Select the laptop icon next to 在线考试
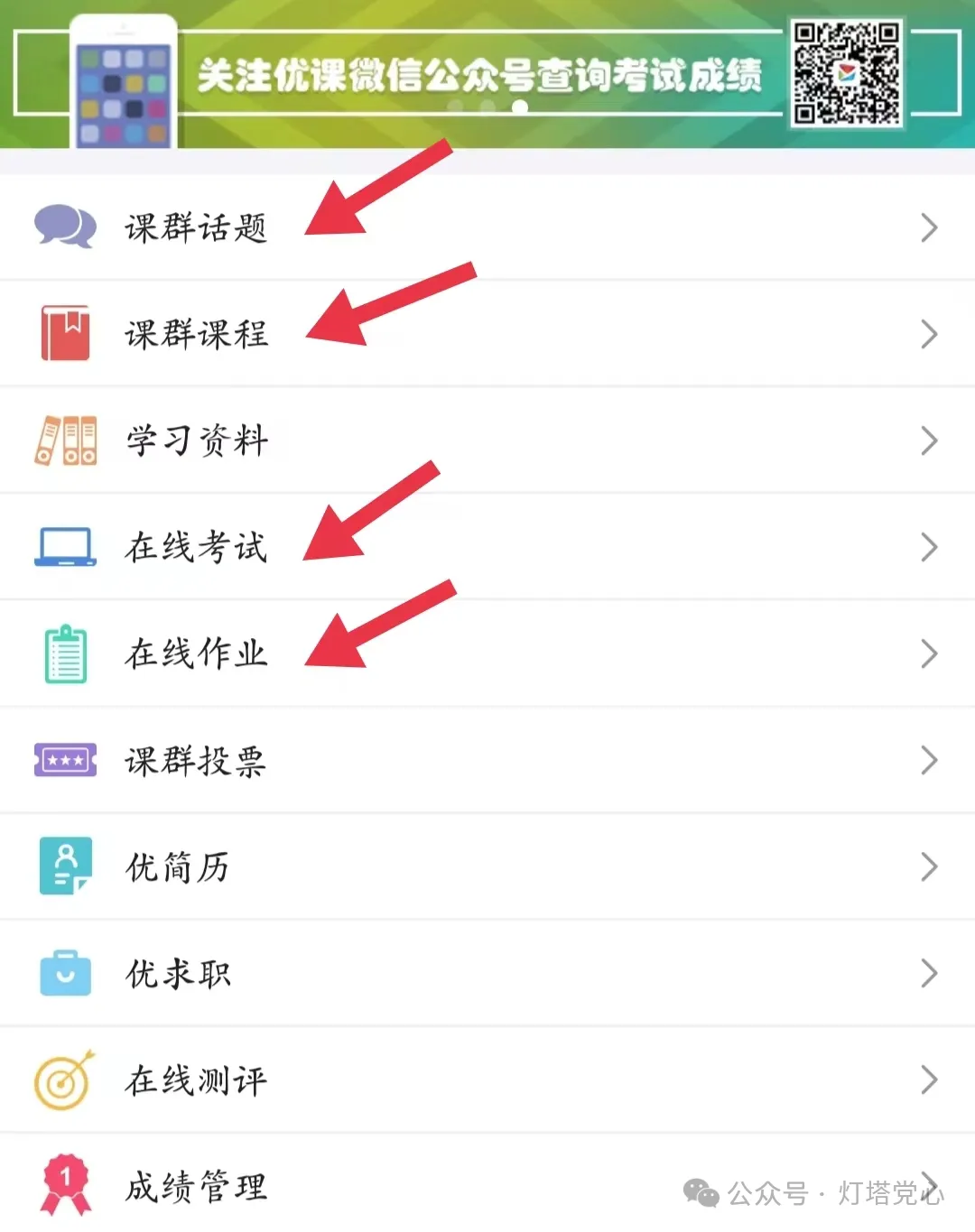 (65, 546)
